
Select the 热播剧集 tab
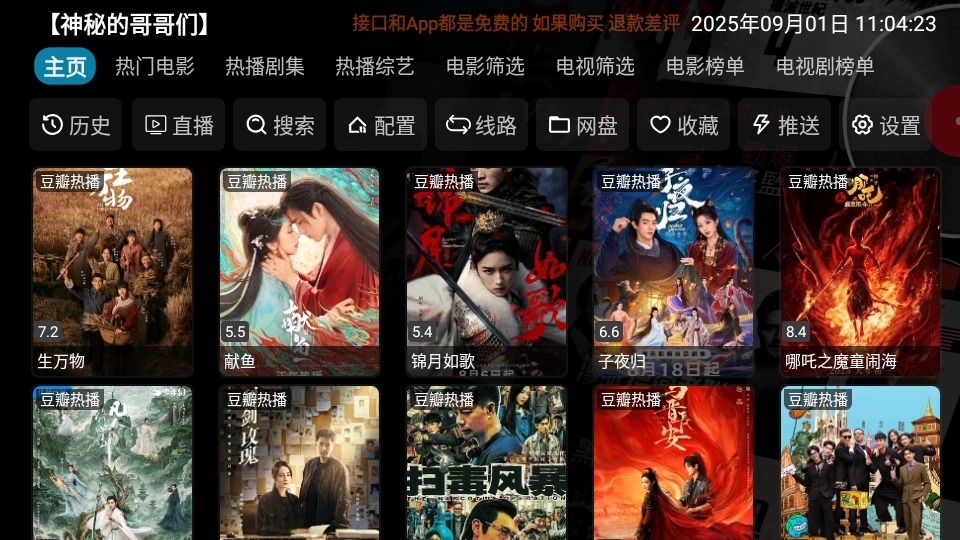click(x=265, y=67)
